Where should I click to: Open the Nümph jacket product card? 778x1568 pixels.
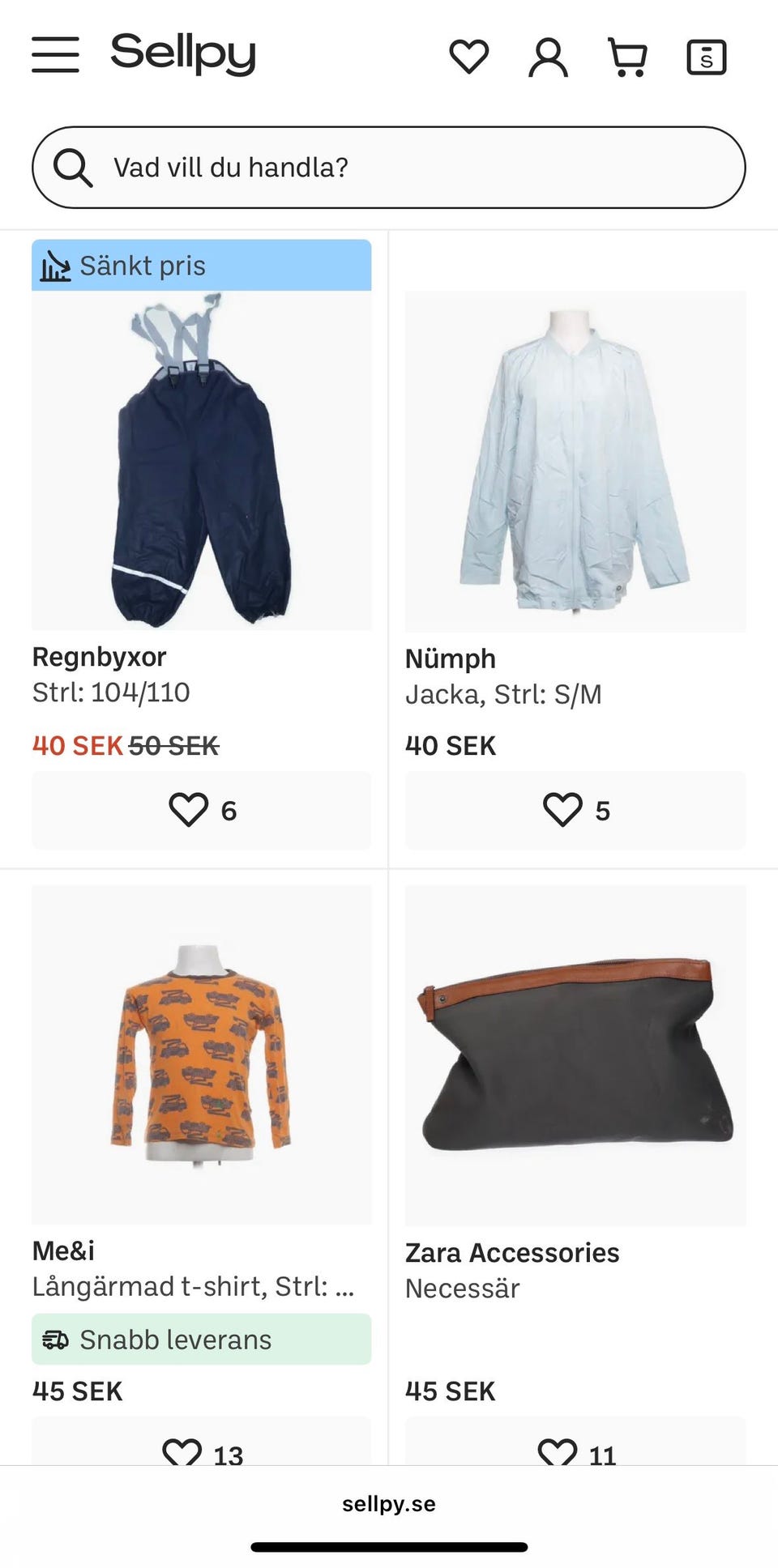point(575,462)
